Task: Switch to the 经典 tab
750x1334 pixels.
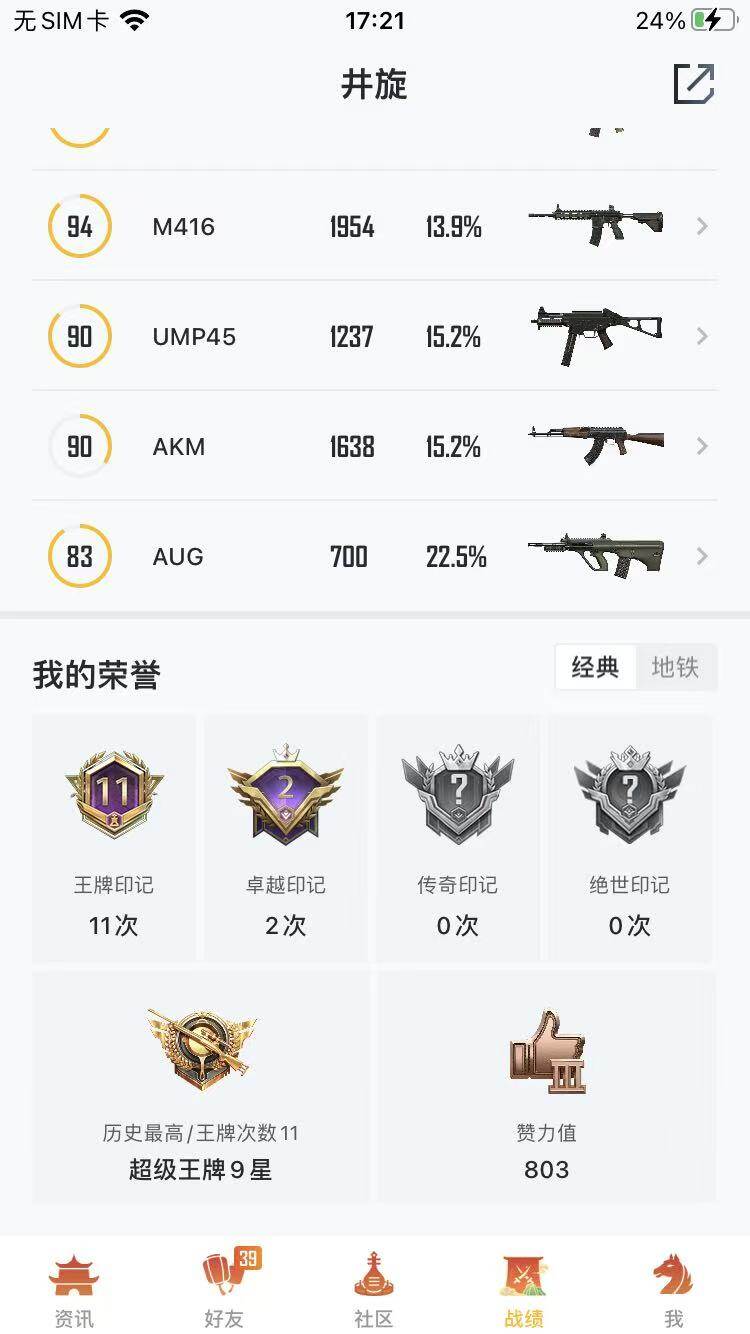Action: (x=595, y=668)
